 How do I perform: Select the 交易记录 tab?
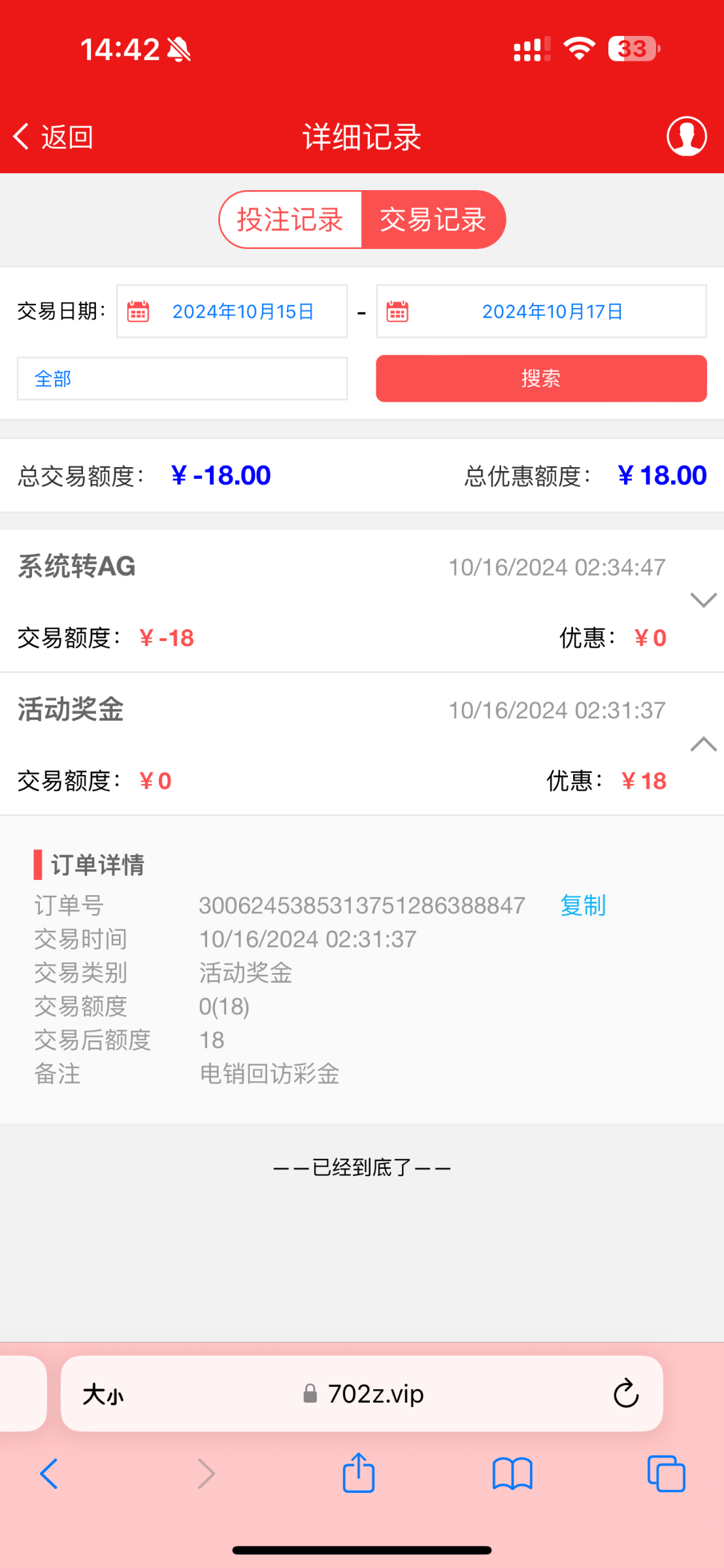[433, 220]
